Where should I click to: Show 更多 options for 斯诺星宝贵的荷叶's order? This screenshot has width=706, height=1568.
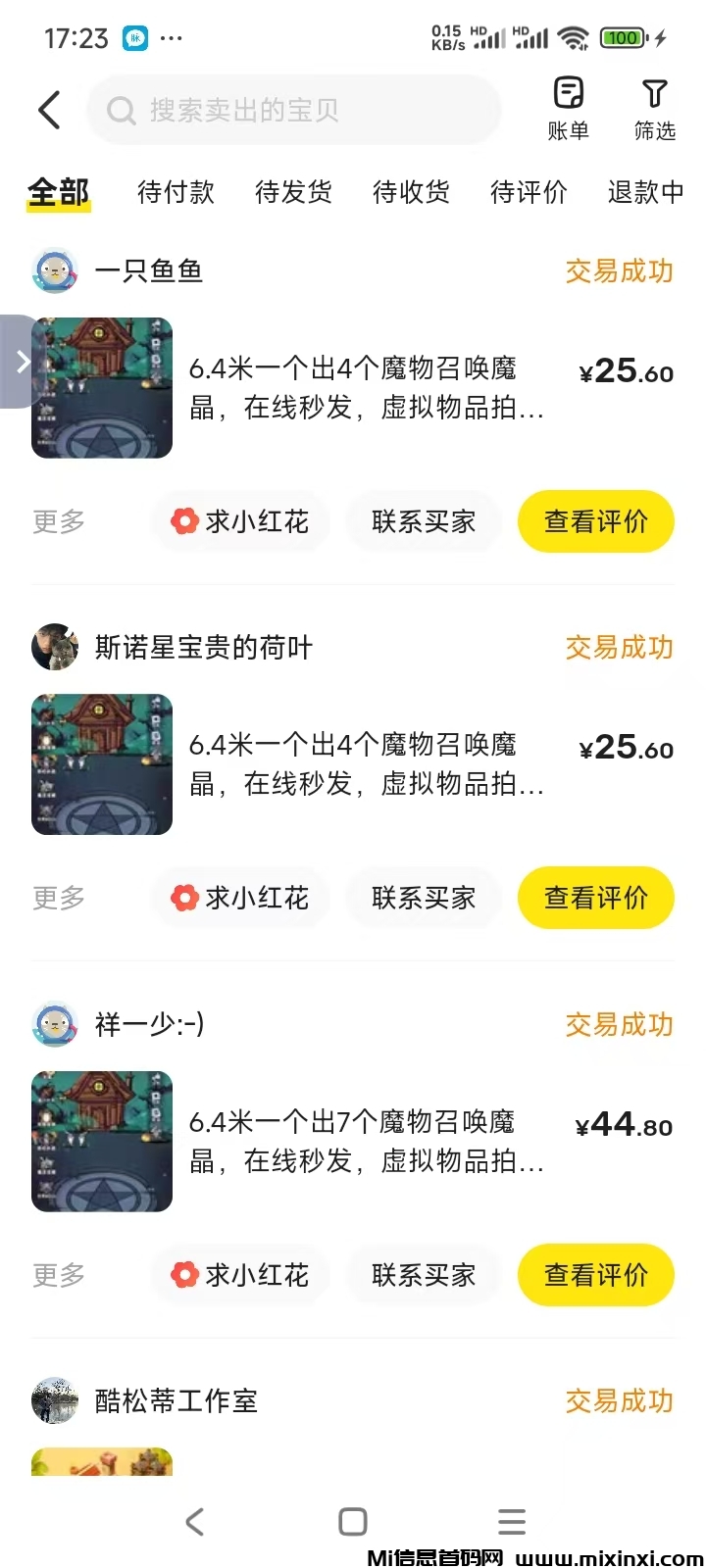point(59,898)
